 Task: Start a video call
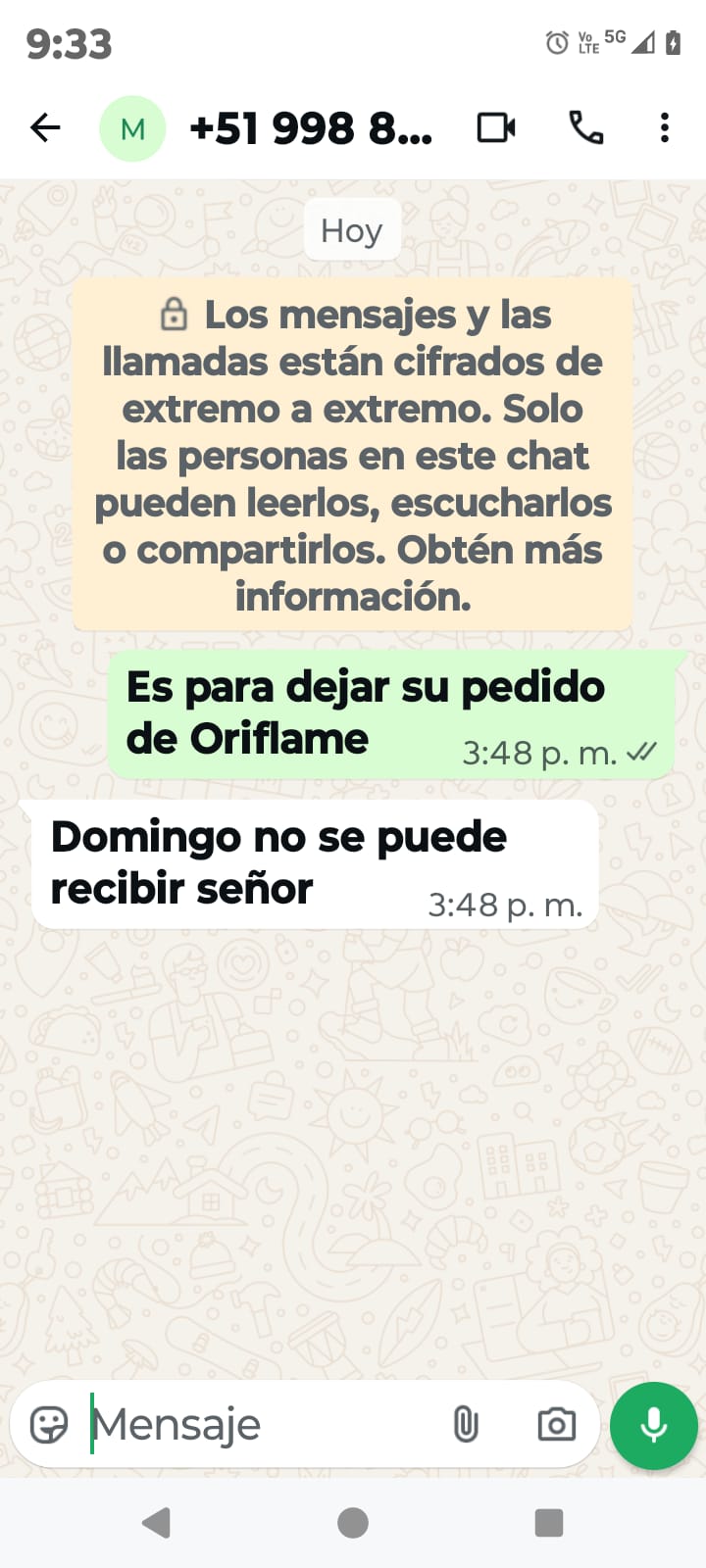[x=496, y=128]
